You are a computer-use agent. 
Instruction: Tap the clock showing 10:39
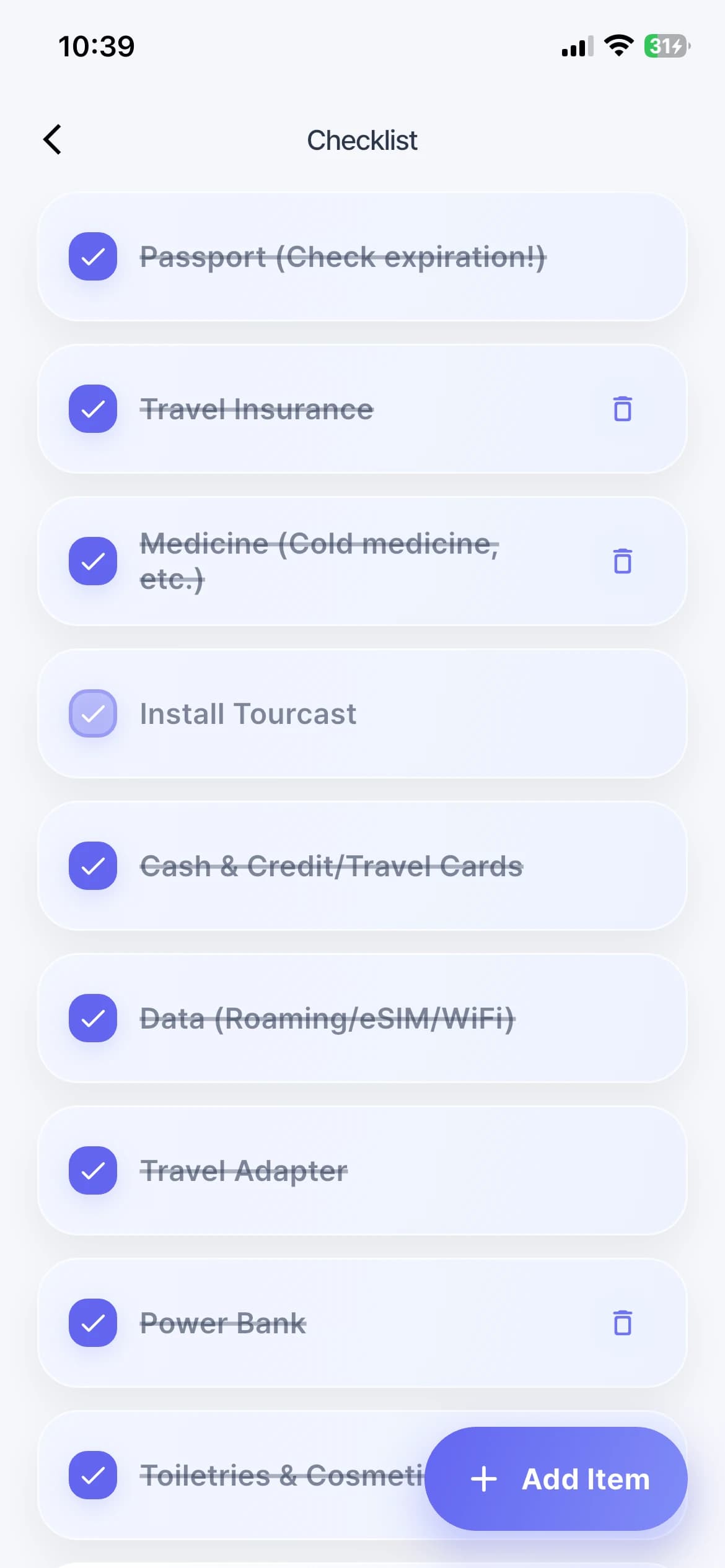(x=97, y=45)
